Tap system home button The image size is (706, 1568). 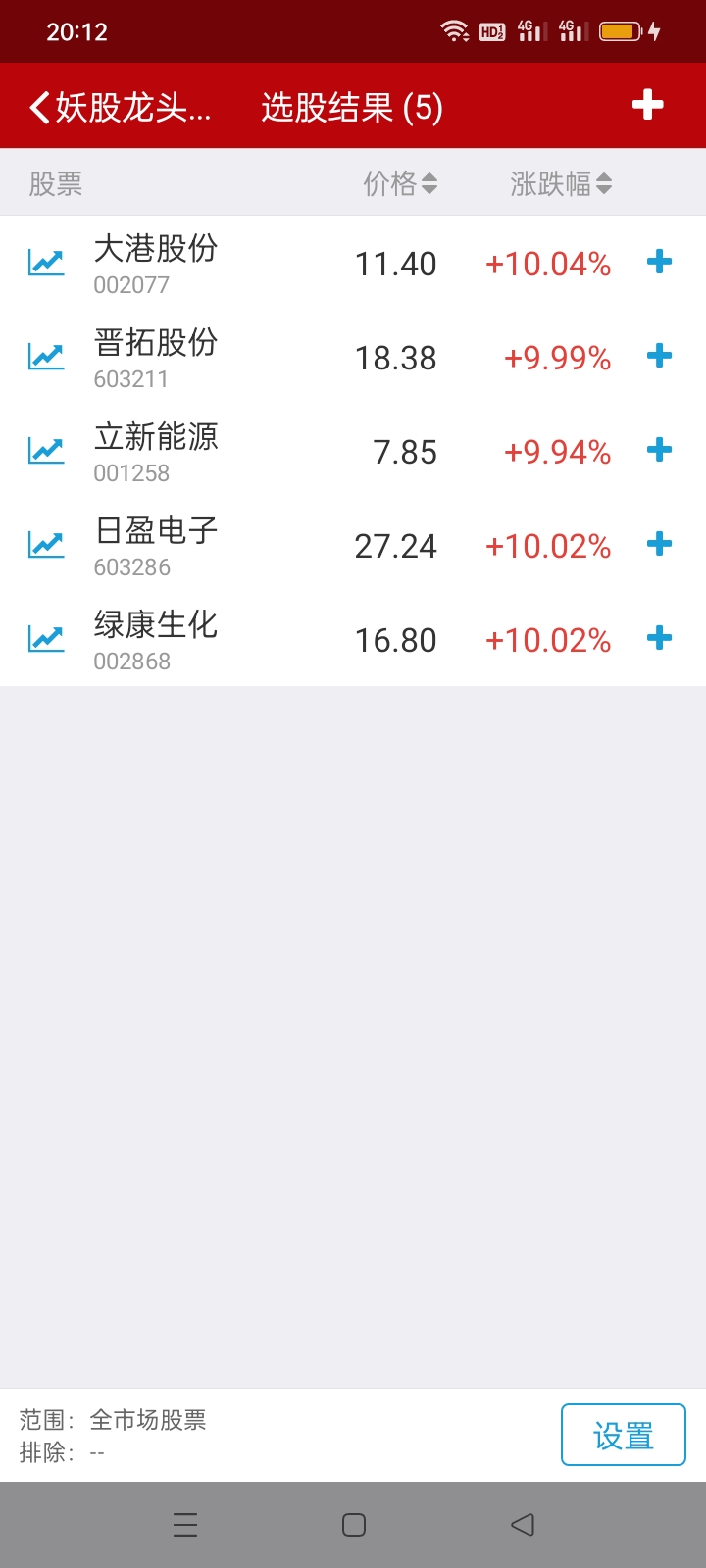[x=354, y=1525]
